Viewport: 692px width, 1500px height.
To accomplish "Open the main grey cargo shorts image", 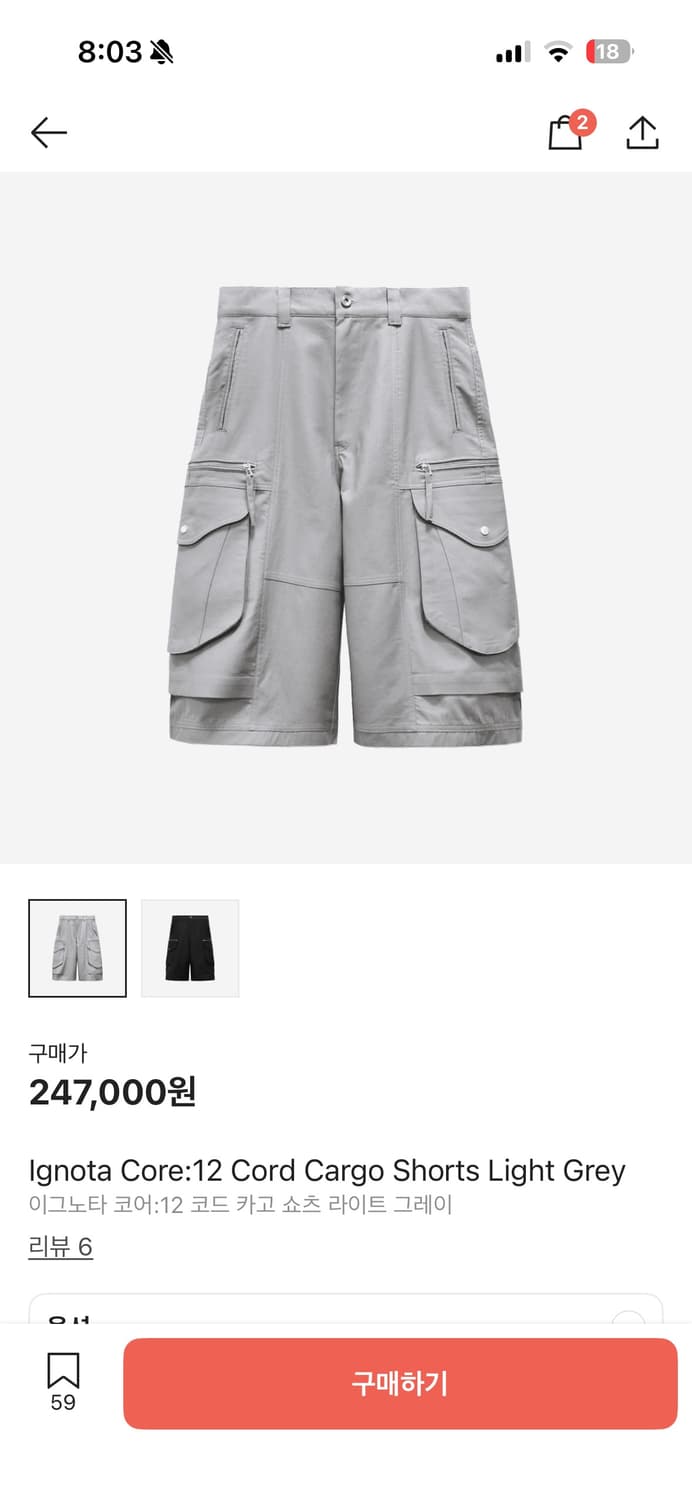I will pos(345,517).
